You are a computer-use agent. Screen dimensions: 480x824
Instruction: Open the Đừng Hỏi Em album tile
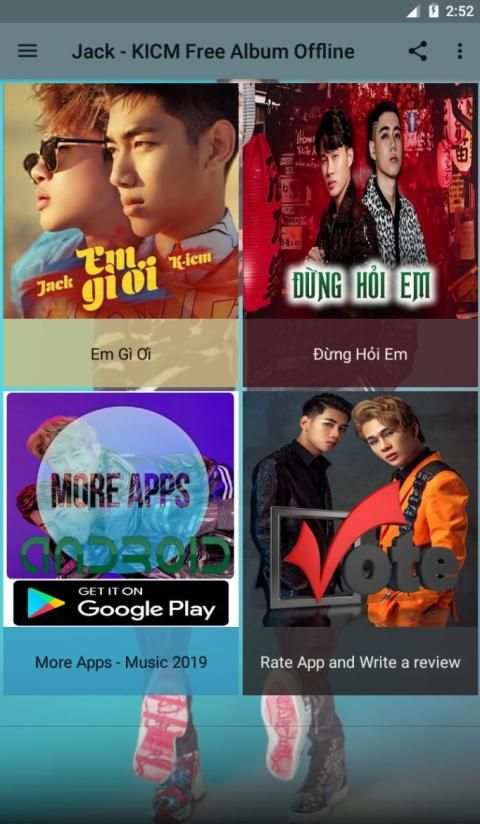360,235
